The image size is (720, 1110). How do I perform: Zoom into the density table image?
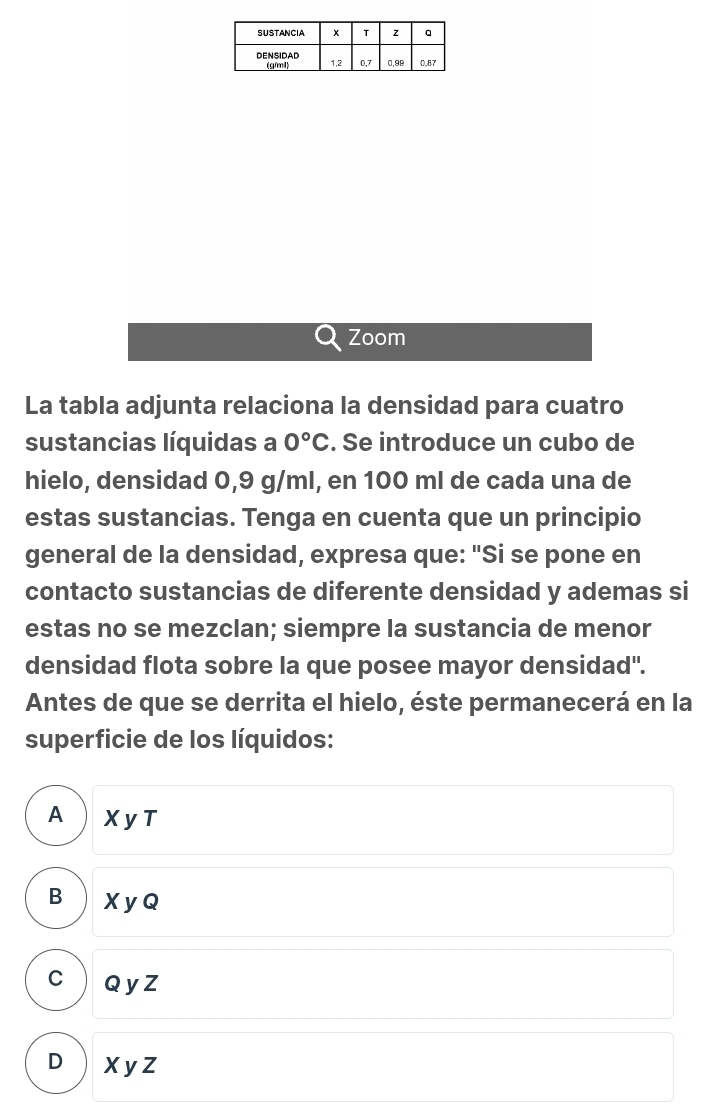coord(360,339)
